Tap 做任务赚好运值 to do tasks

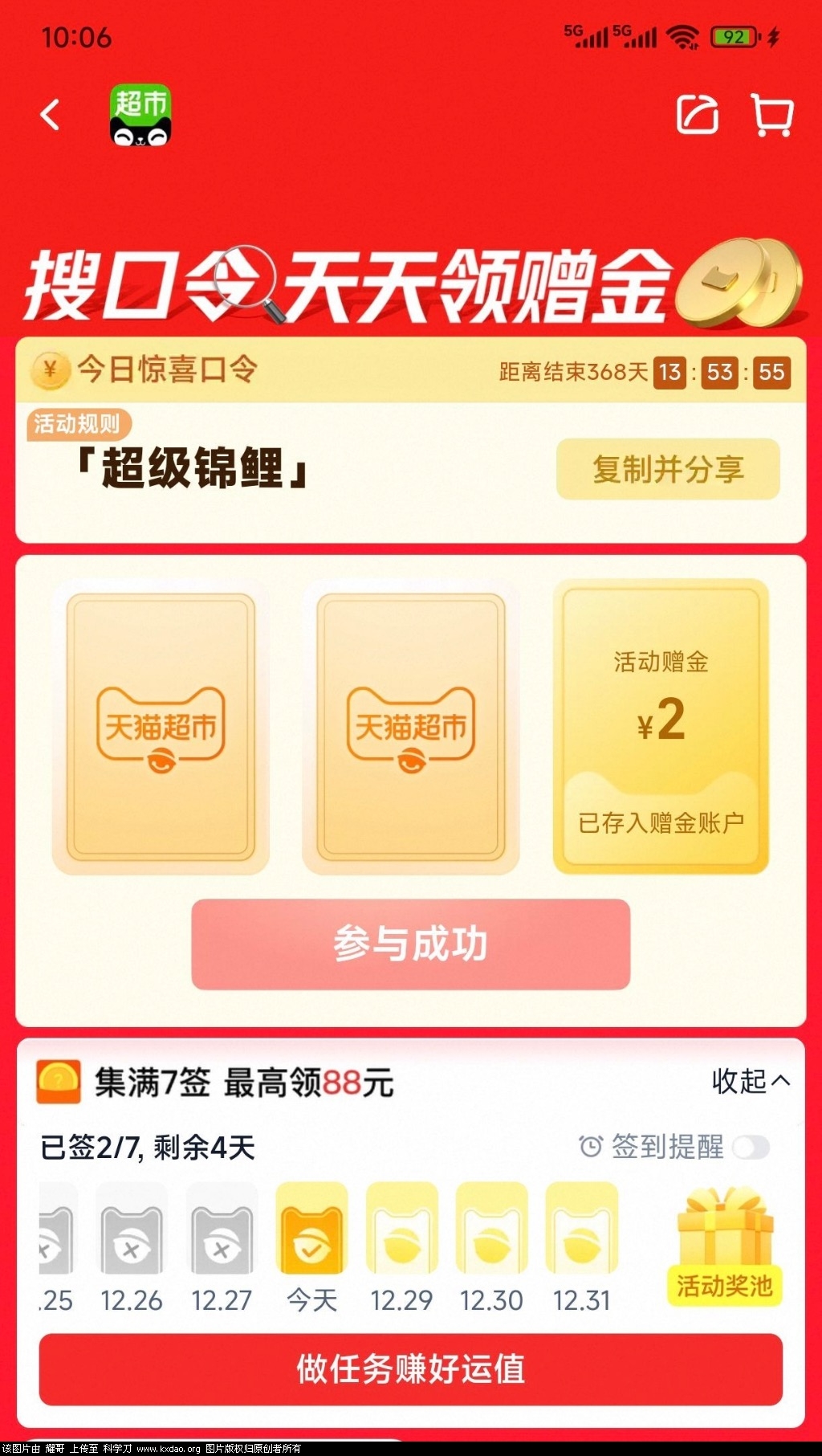click(410, 1369)
